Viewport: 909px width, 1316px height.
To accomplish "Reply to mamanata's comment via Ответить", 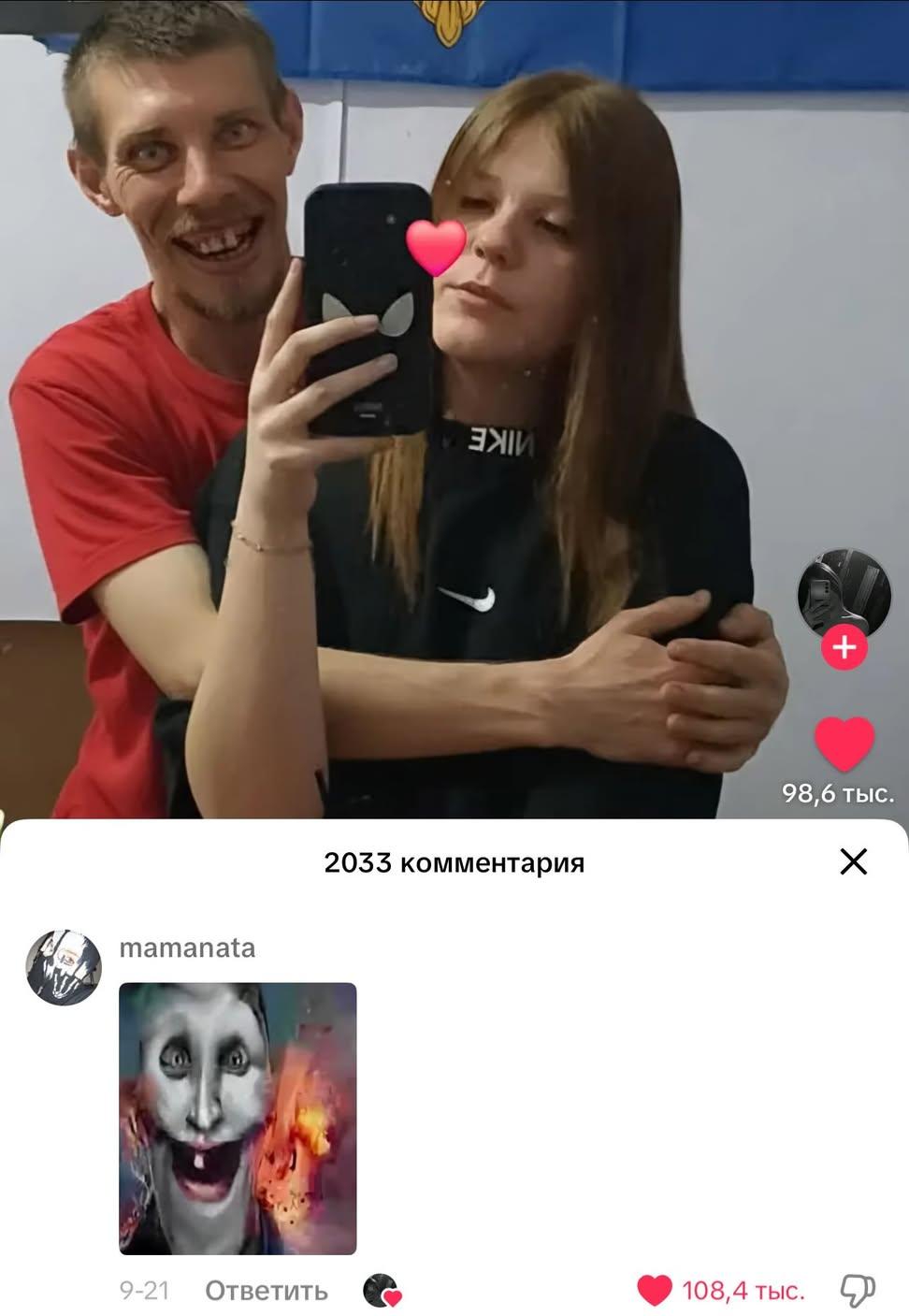I will coord(267,1291).
